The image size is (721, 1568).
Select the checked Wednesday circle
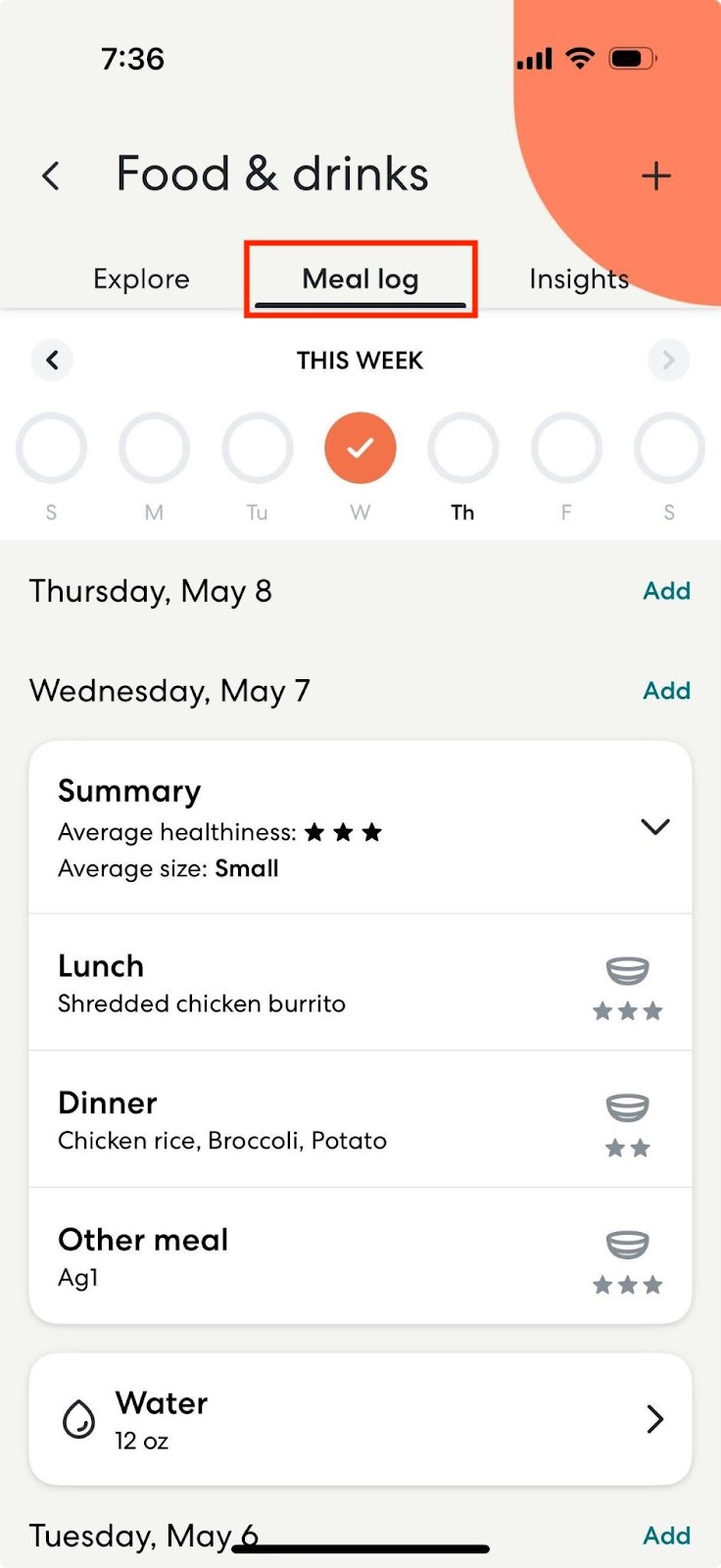(360, 448)
